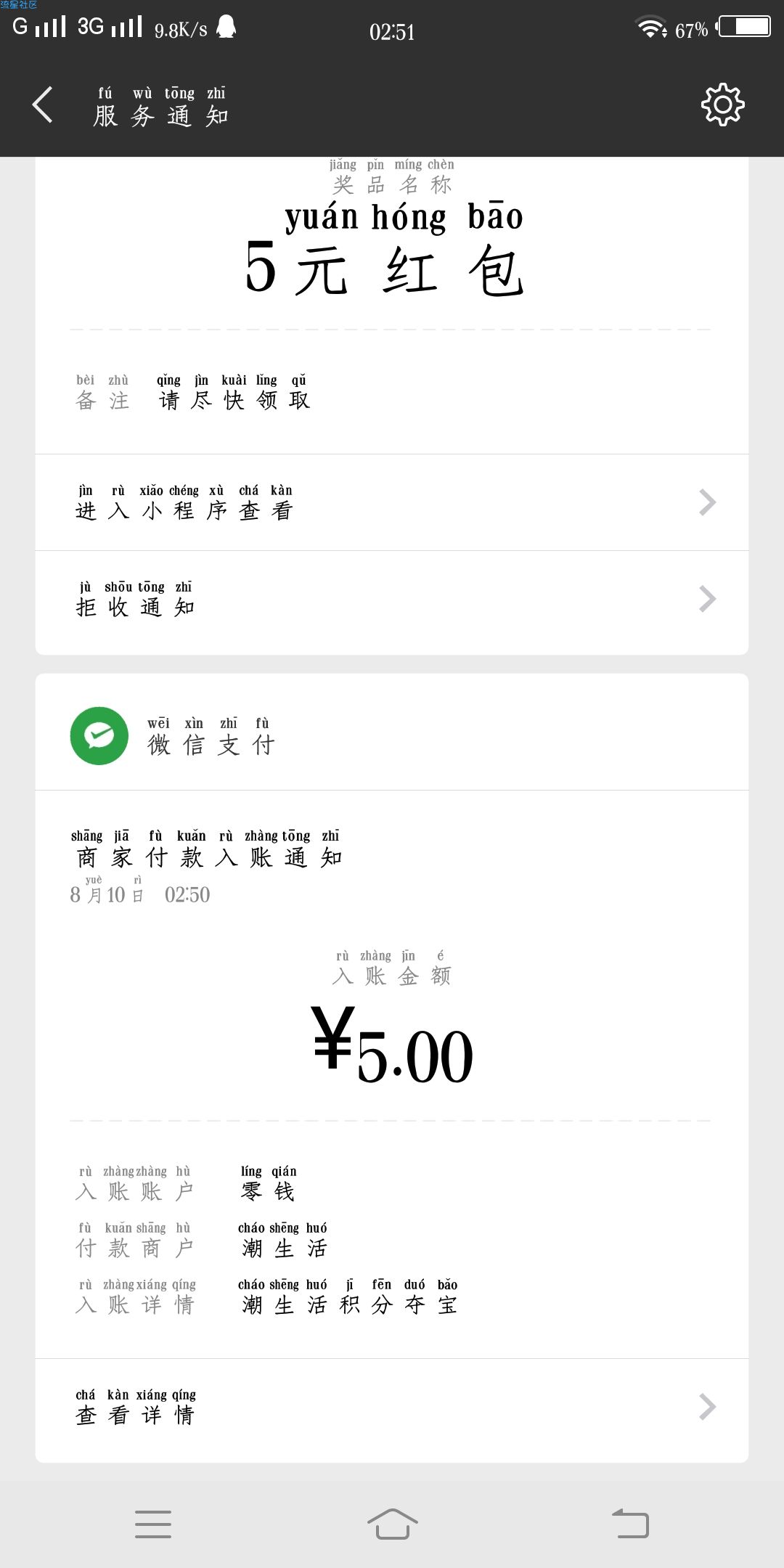The width and height of the screenshot is (784, 1568).
Task: Tap the system home button
Action: point(392,1523)
